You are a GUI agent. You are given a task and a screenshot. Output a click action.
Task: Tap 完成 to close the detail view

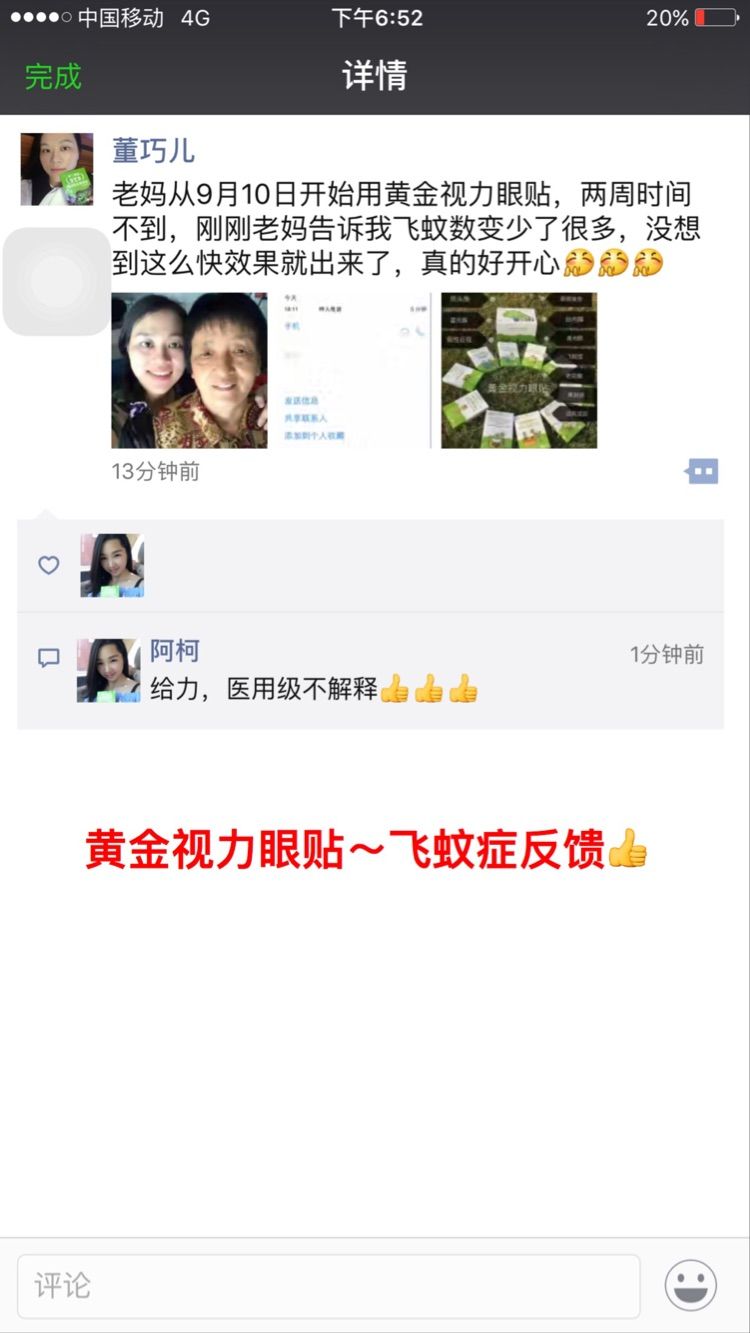point(53,77)
